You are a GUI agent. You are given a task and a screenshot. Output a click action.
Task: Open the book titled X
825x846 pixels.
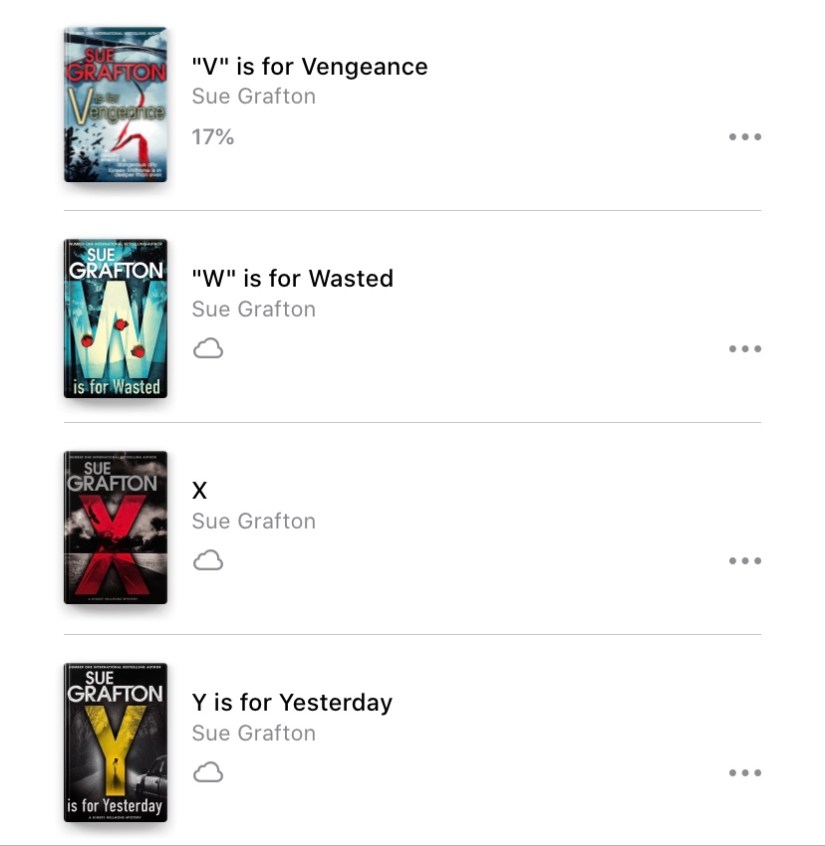(115, 528)
